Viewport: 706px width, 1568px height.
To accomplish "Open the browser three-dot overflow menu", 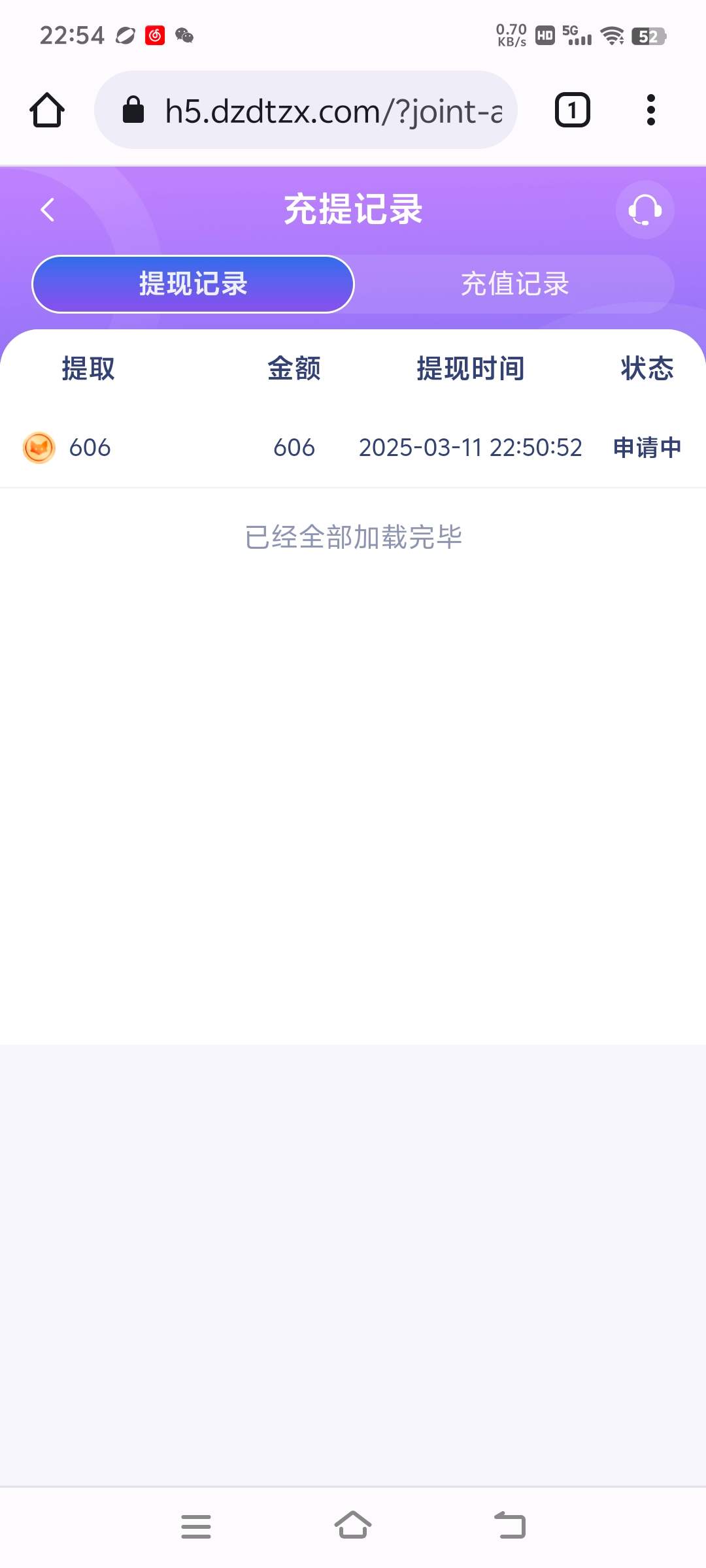I will pos(650,109).
